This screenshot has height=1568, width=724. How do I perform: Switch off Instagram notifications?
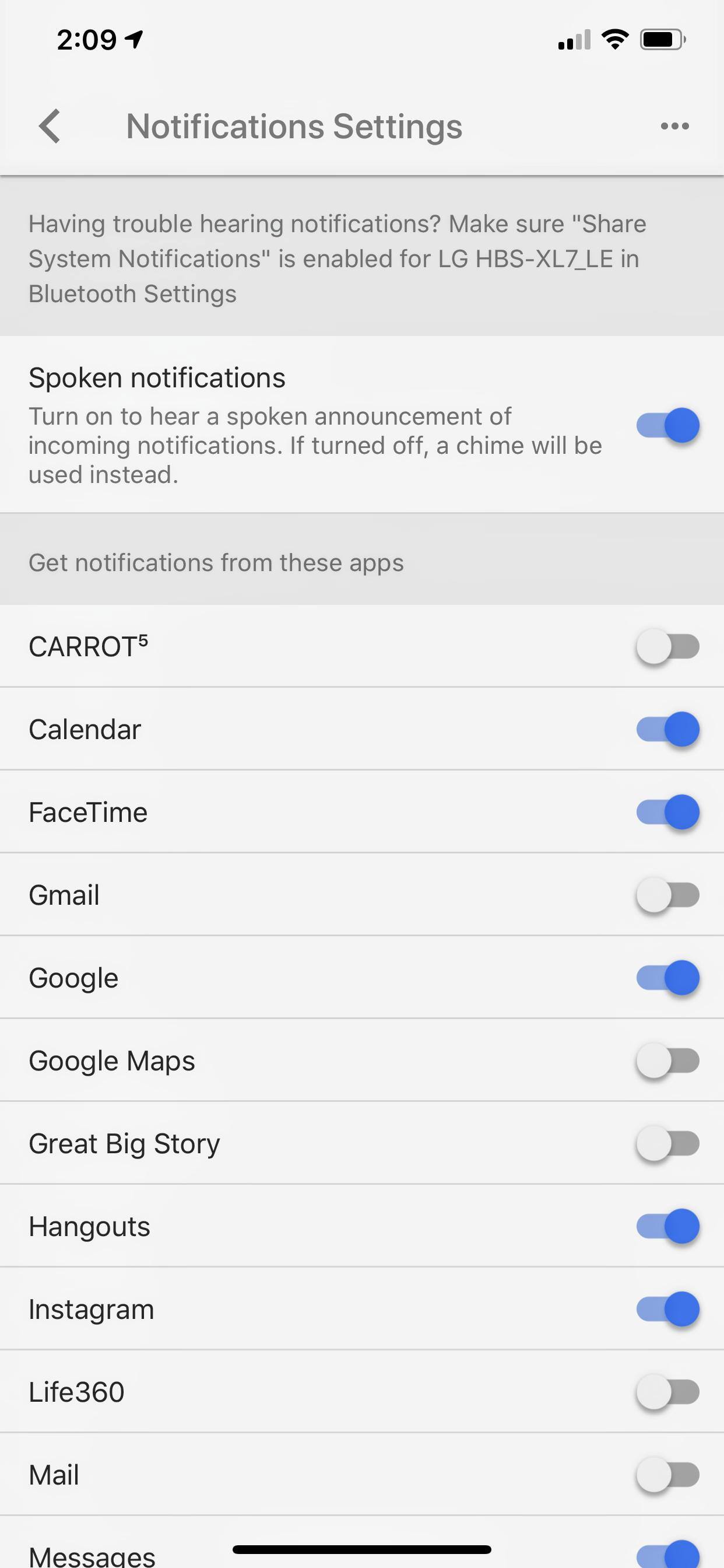667,1308
